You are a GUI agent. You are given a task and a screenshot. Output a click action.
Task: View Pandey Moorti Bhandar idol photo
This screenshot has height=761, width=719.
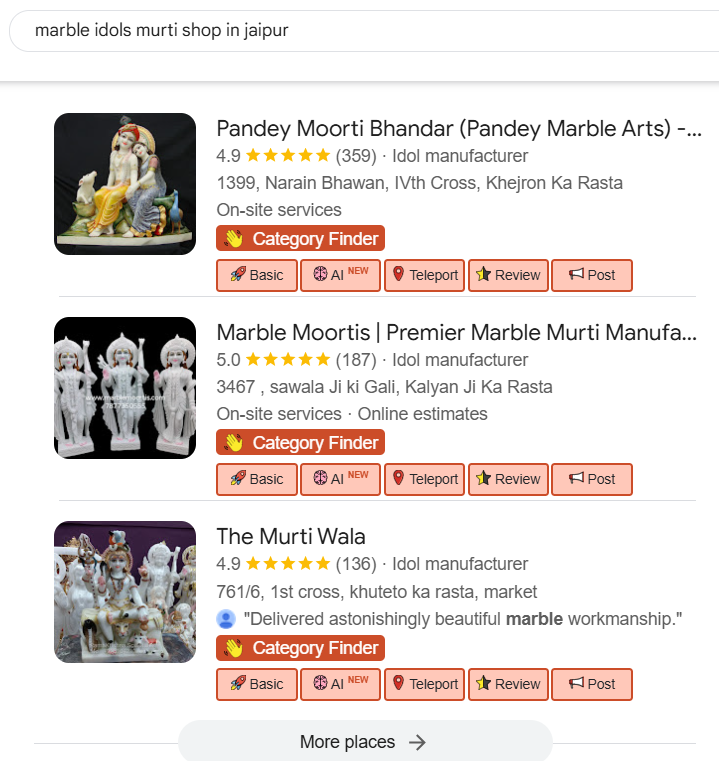[x=125, y=184]
